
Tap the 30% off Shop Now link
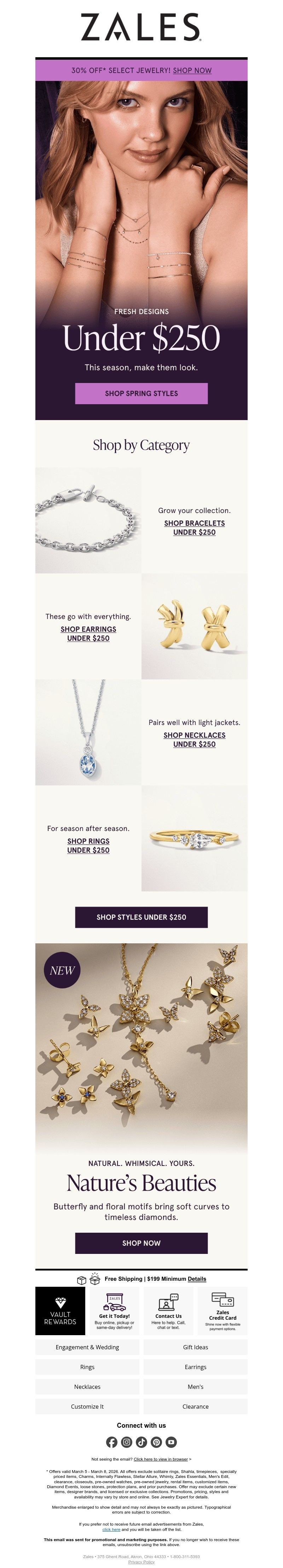pos(192,71)
